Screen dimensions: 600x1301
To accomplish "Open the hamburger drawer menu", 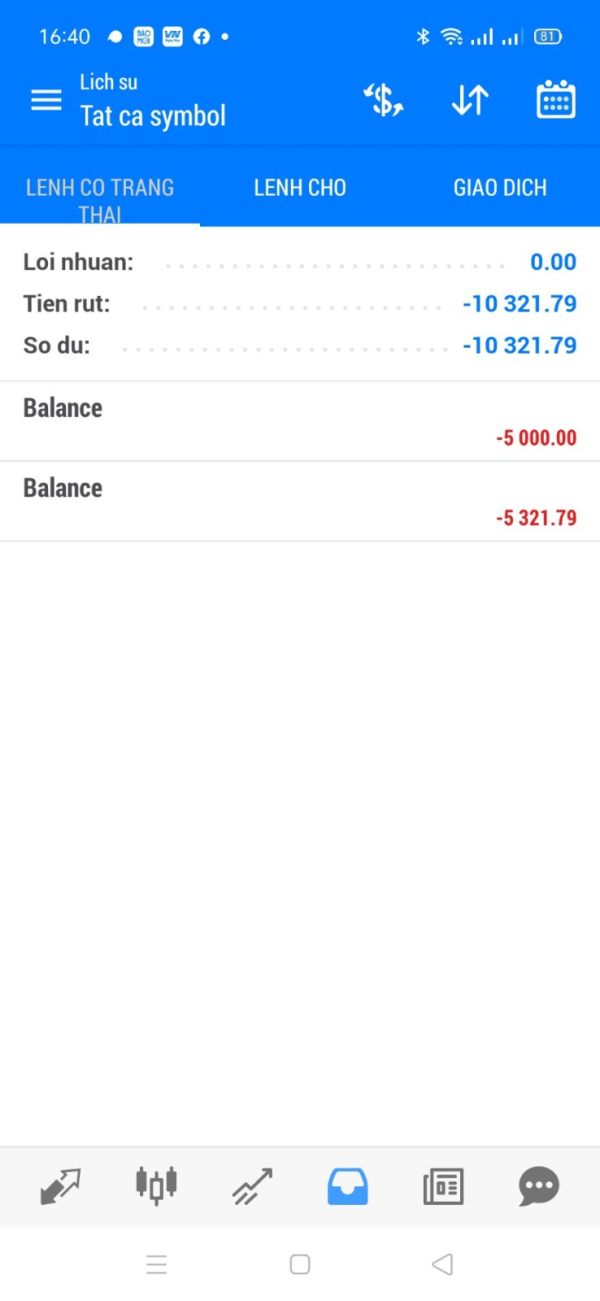I will 46,100.
